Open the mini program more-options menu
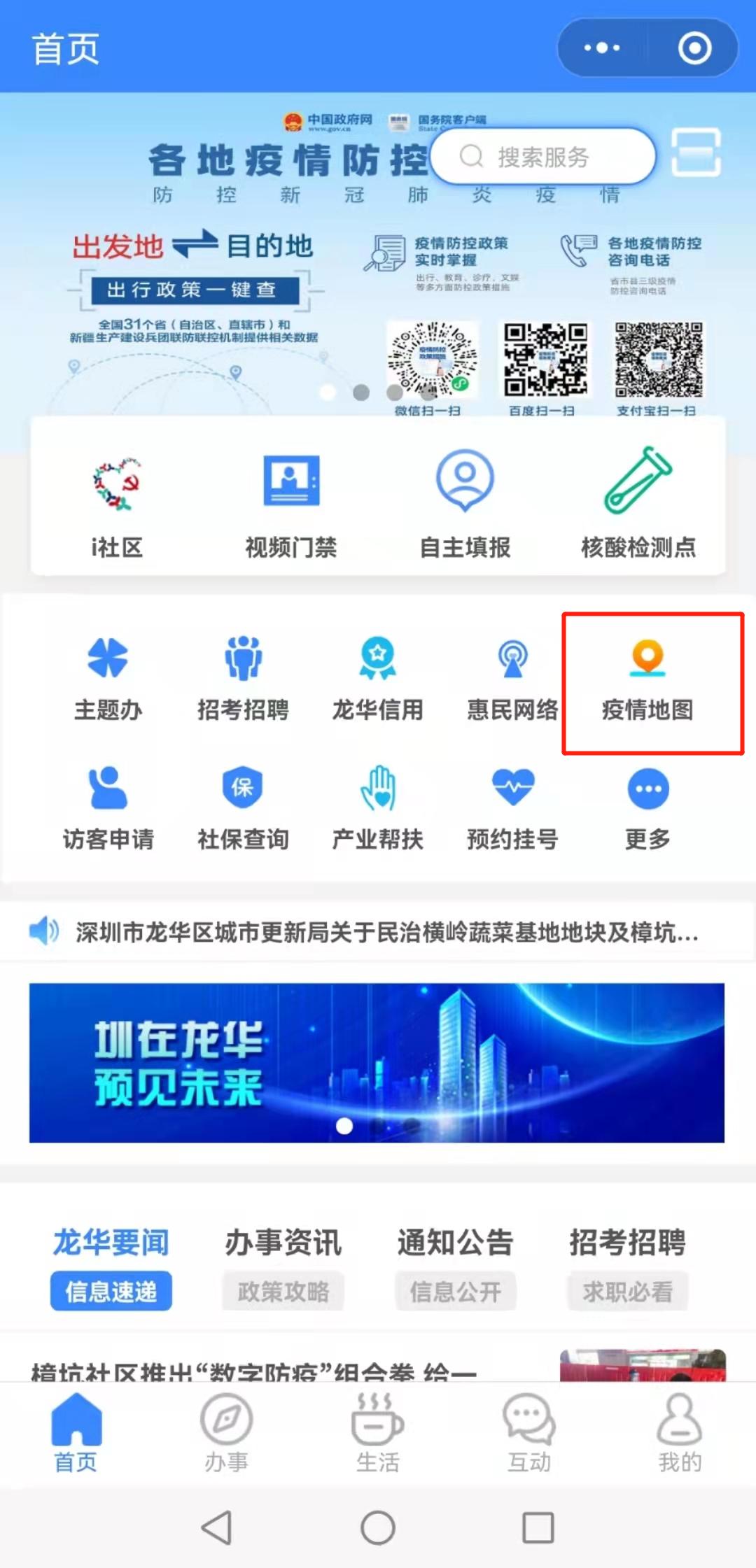The width and height of the screenshot is (756, 1568). 602,48
